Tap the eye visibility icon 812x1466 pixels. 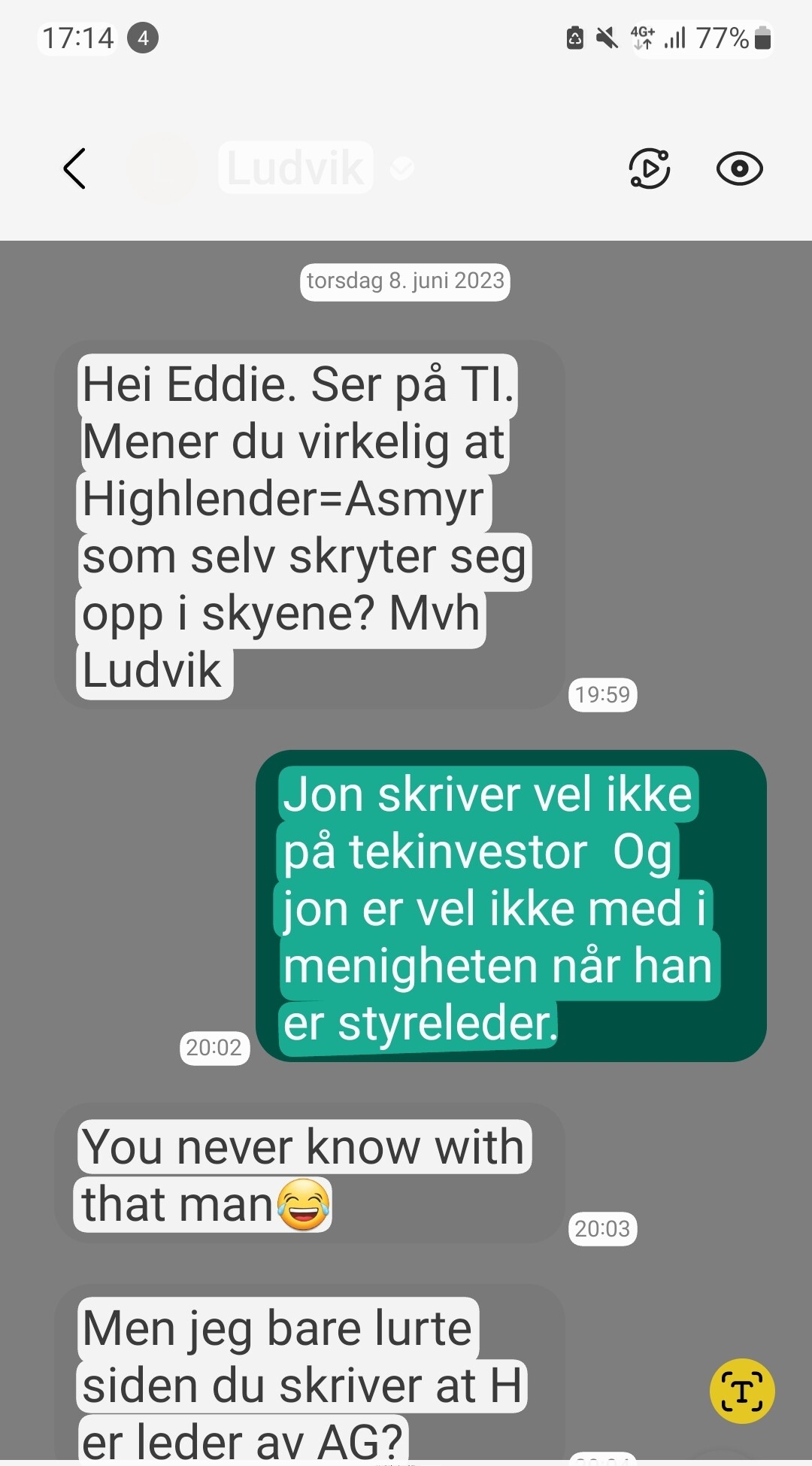click(x=740, y=168)
